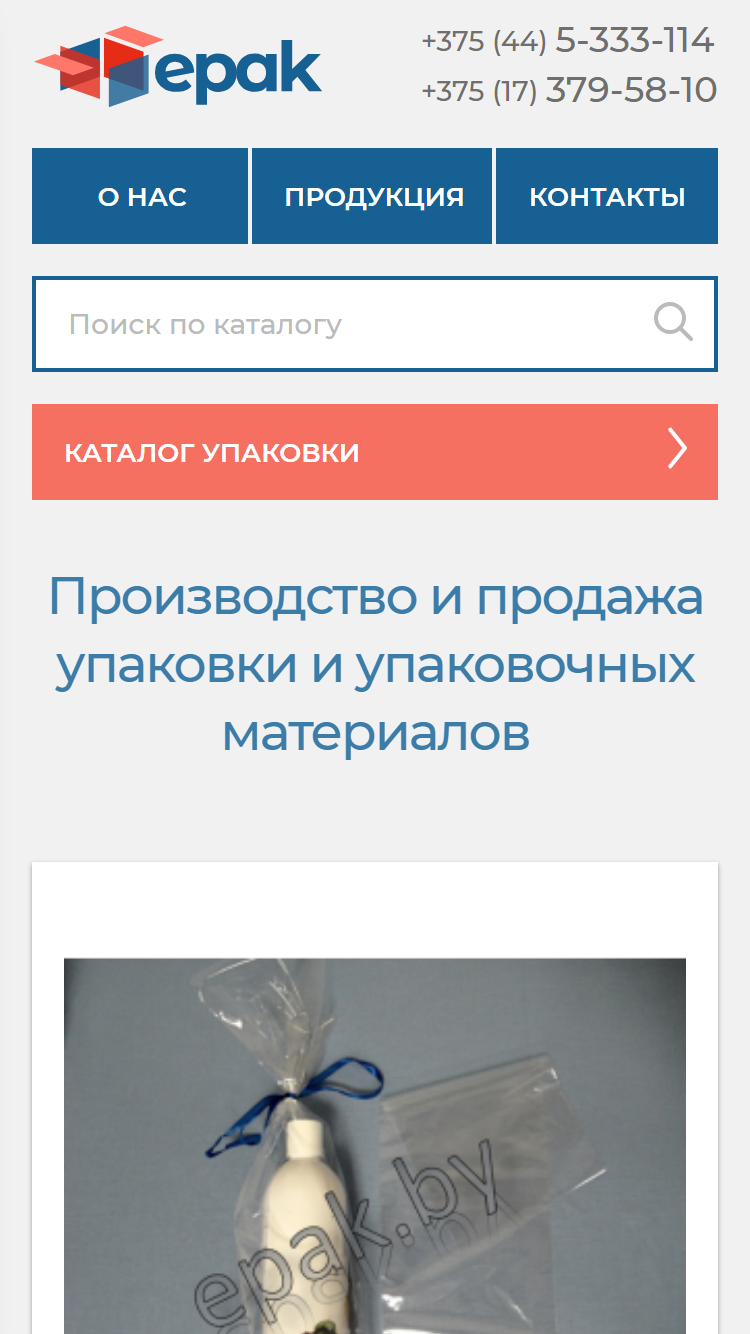Open the КОНТАКТЫ page
Screen dimensions: 750x1334
pyautogui.click(x=607, y=196)
